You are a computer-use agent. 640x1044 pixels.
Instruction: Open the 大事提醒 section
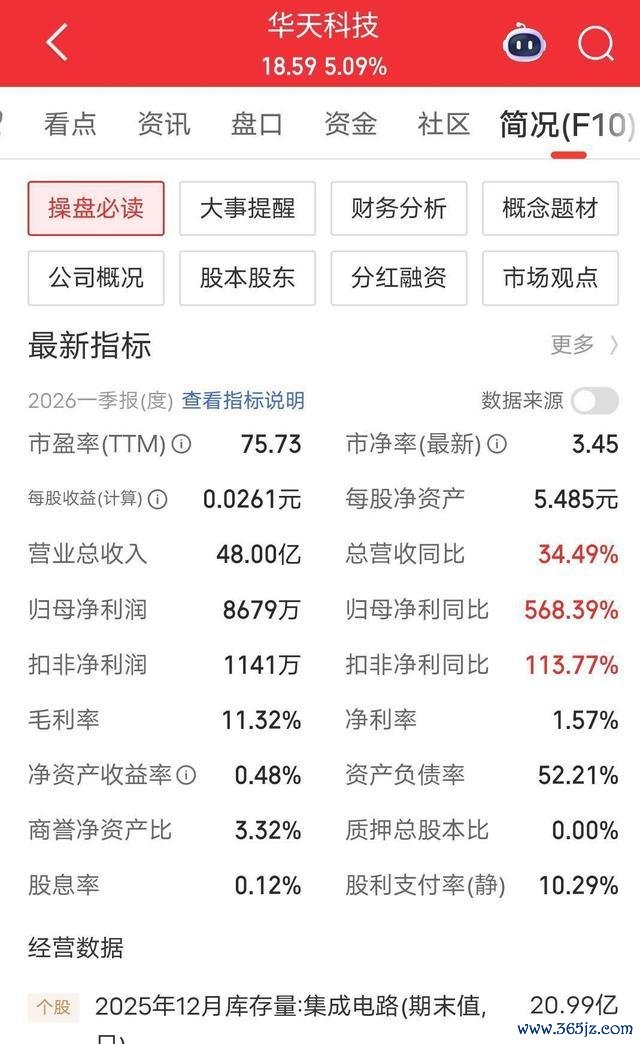coord(247,208)
